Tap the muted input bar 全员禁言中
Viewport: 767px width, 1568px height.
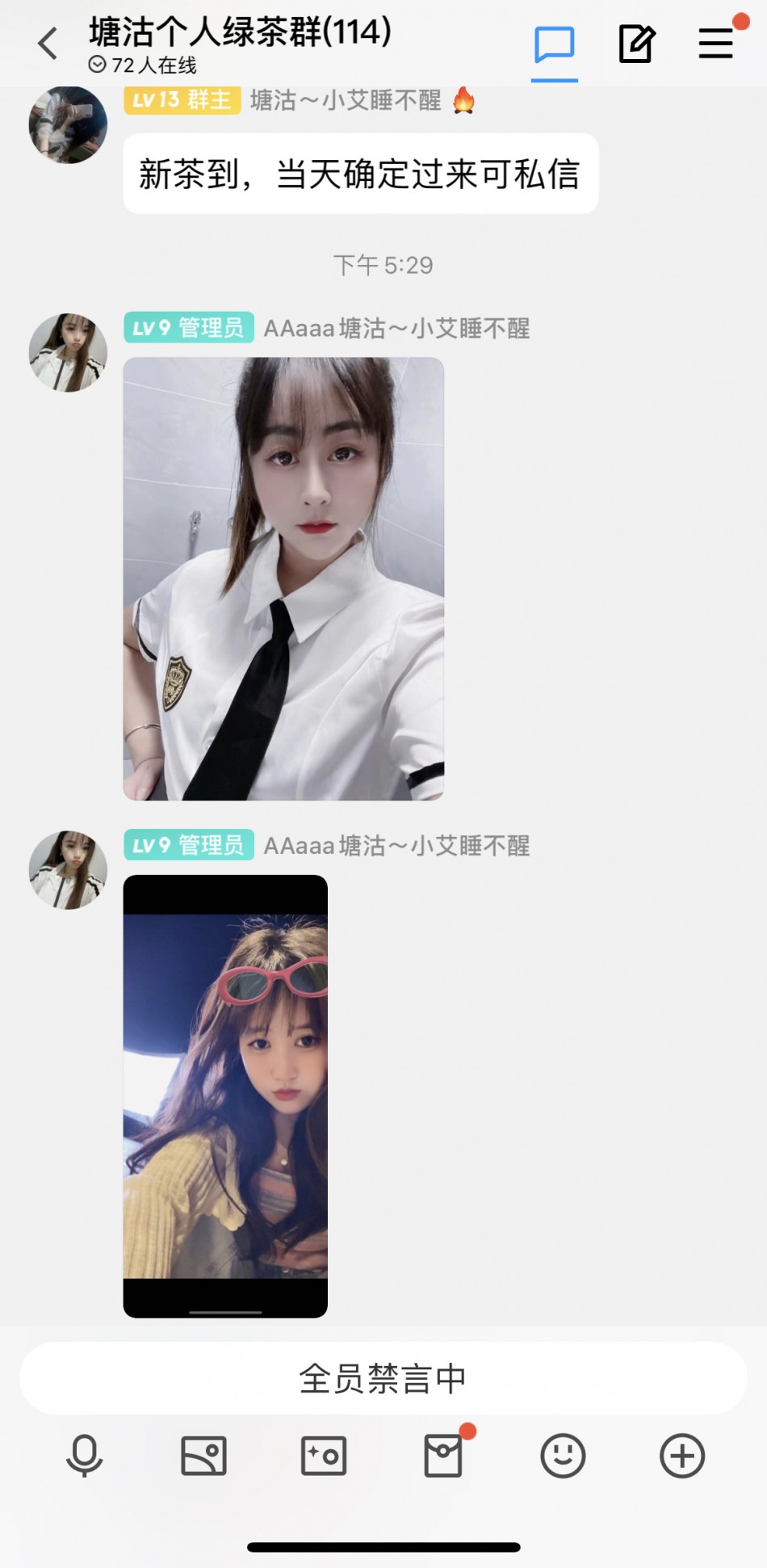(x=383, y=1378)
